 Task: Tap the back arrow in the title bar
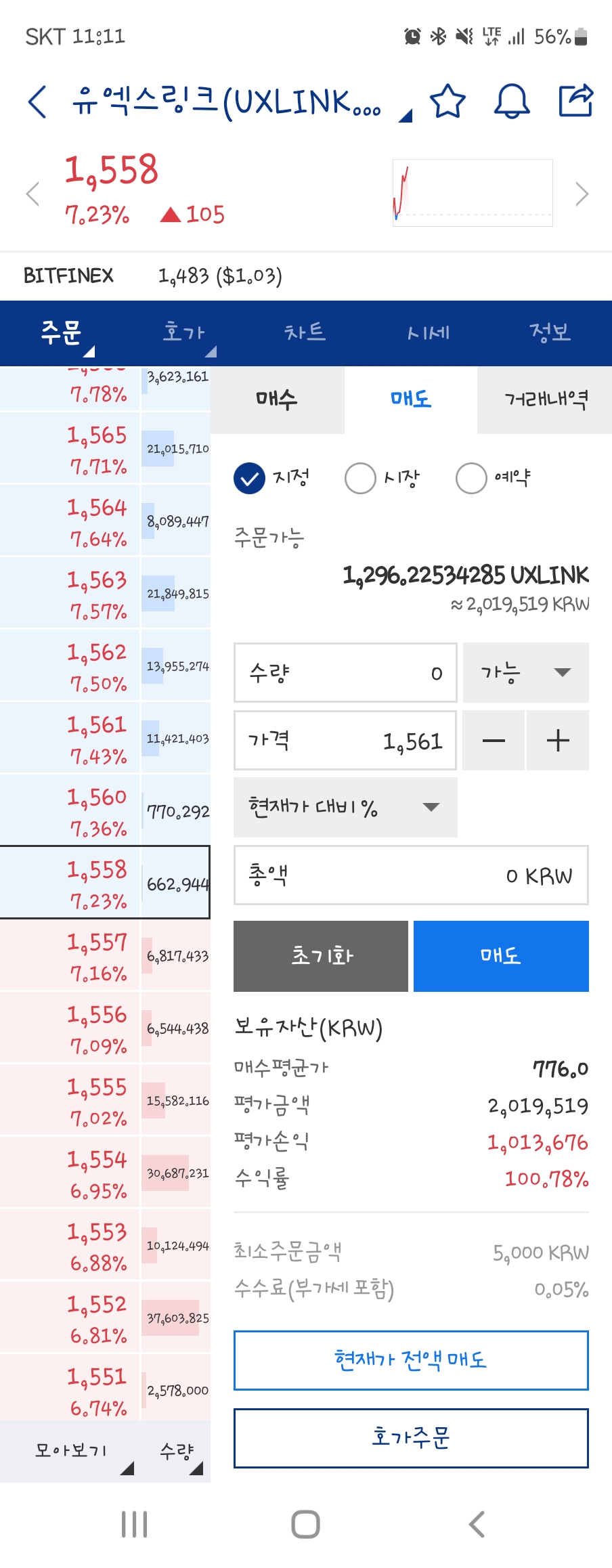point(37,102)
